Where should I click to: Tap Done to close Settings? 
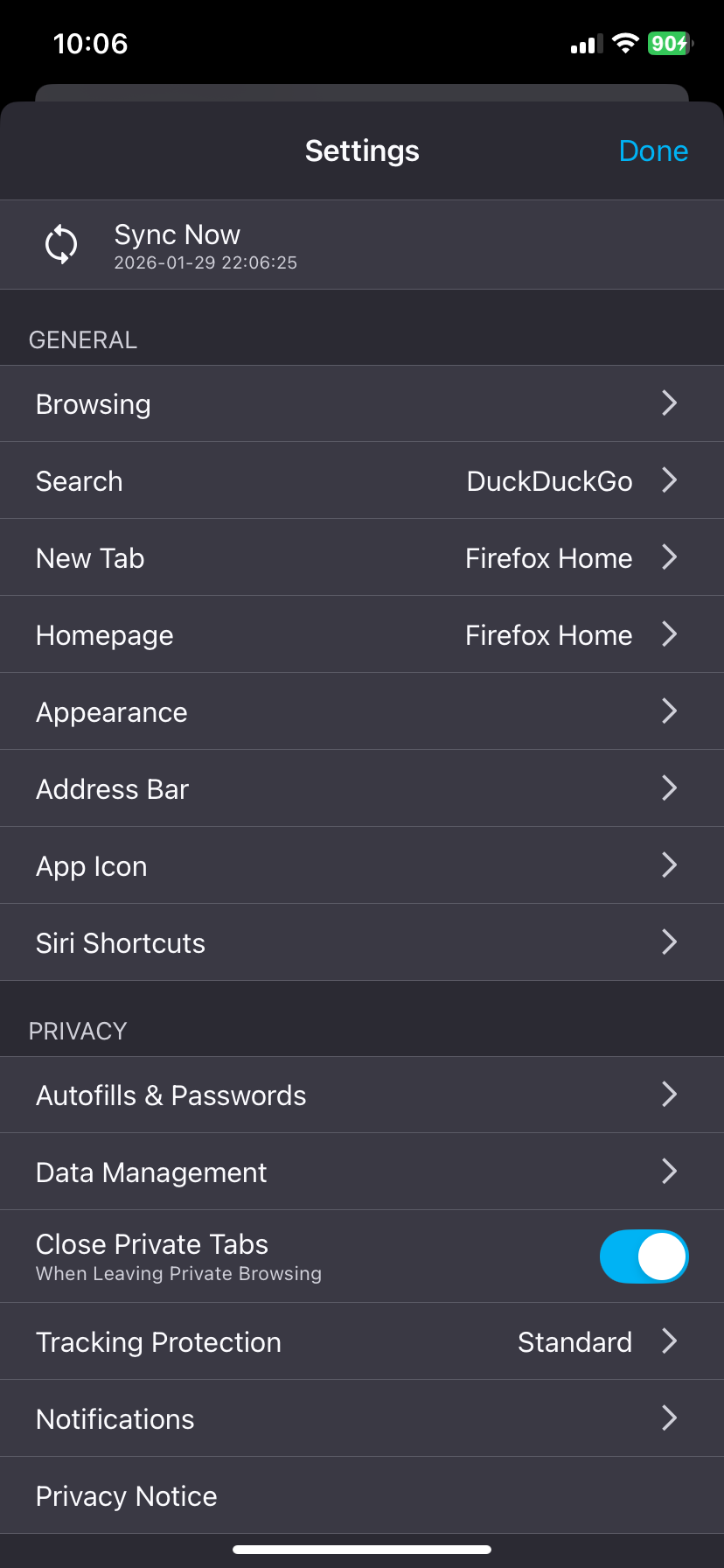pyautogui.click(x=652, y=151)
